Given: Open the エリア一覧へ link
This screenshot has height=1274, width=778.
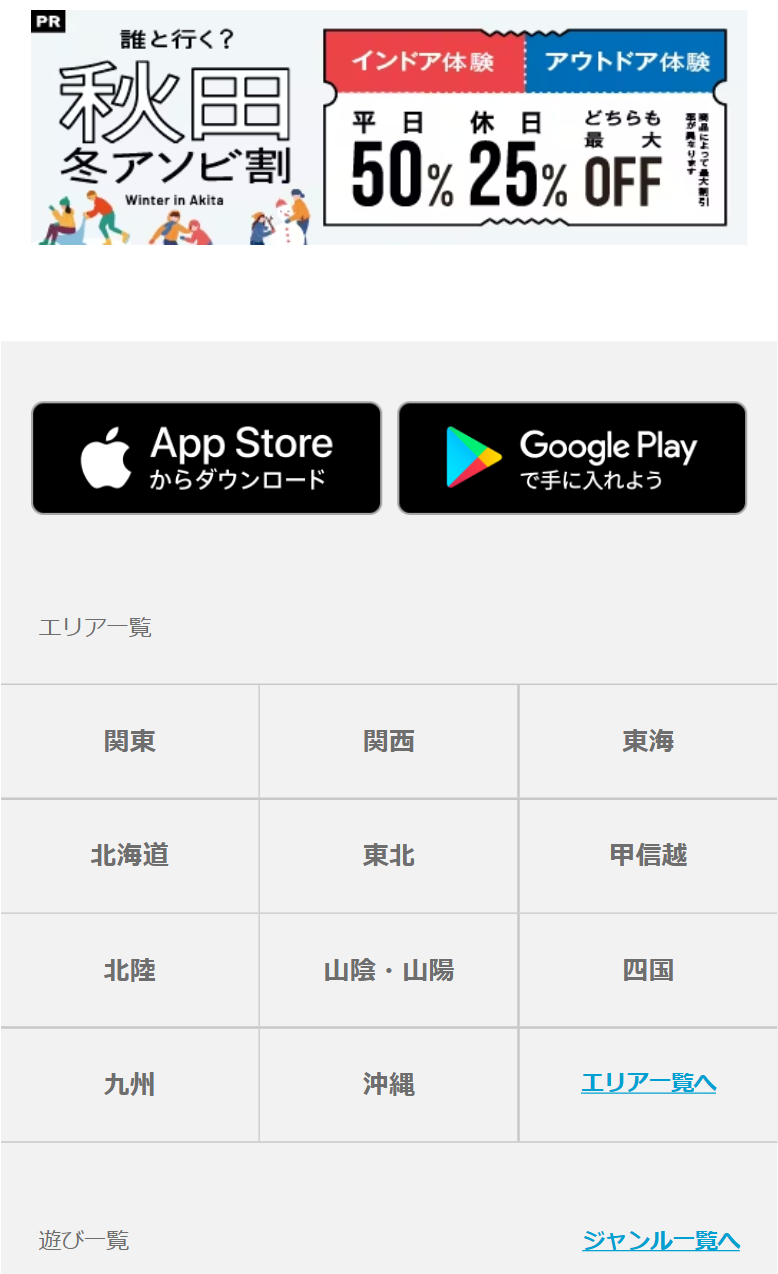Looking at the screenshot, I should 648,1083.
